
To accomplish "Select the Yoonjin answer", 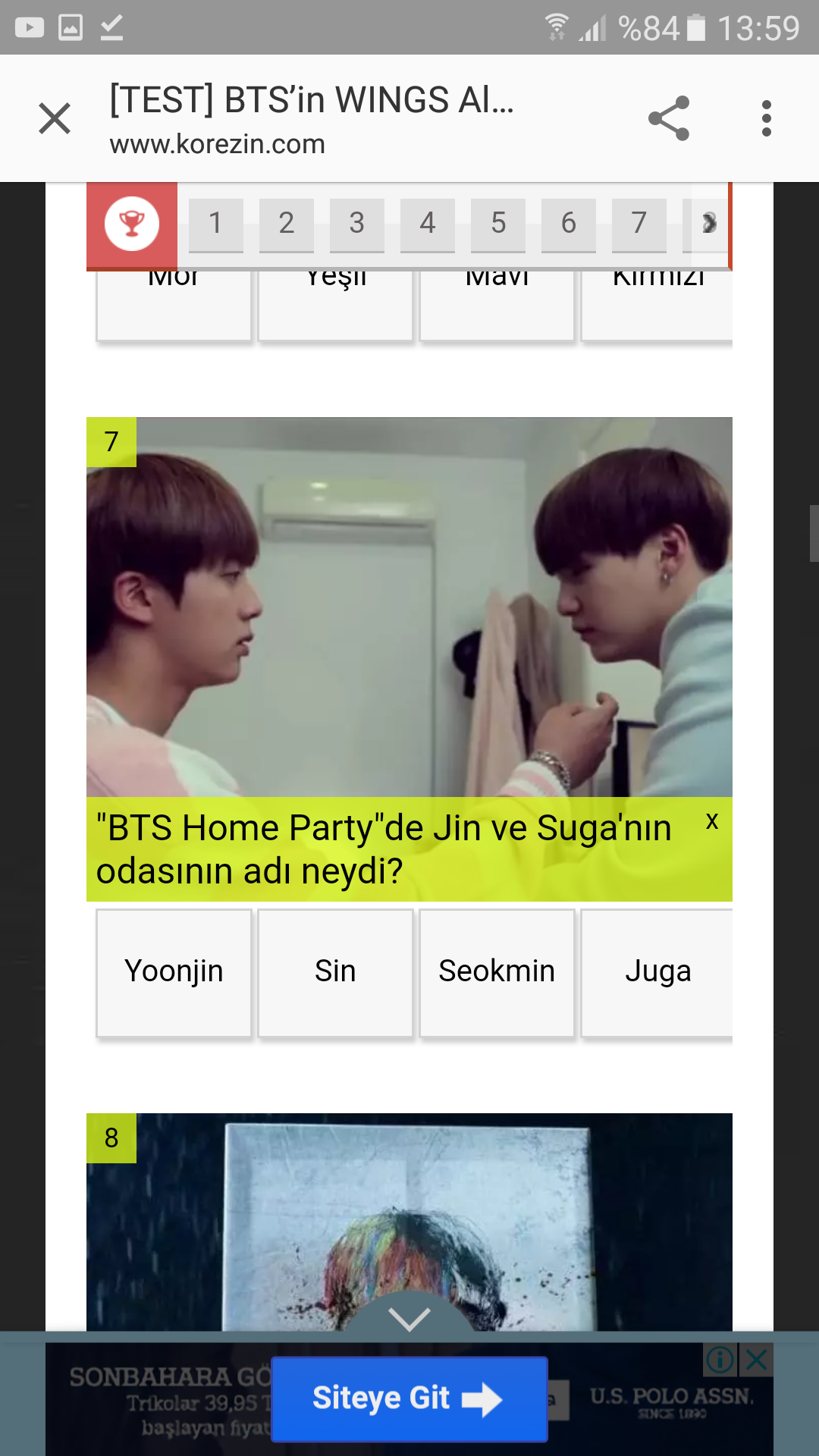I will pos(174,972).
